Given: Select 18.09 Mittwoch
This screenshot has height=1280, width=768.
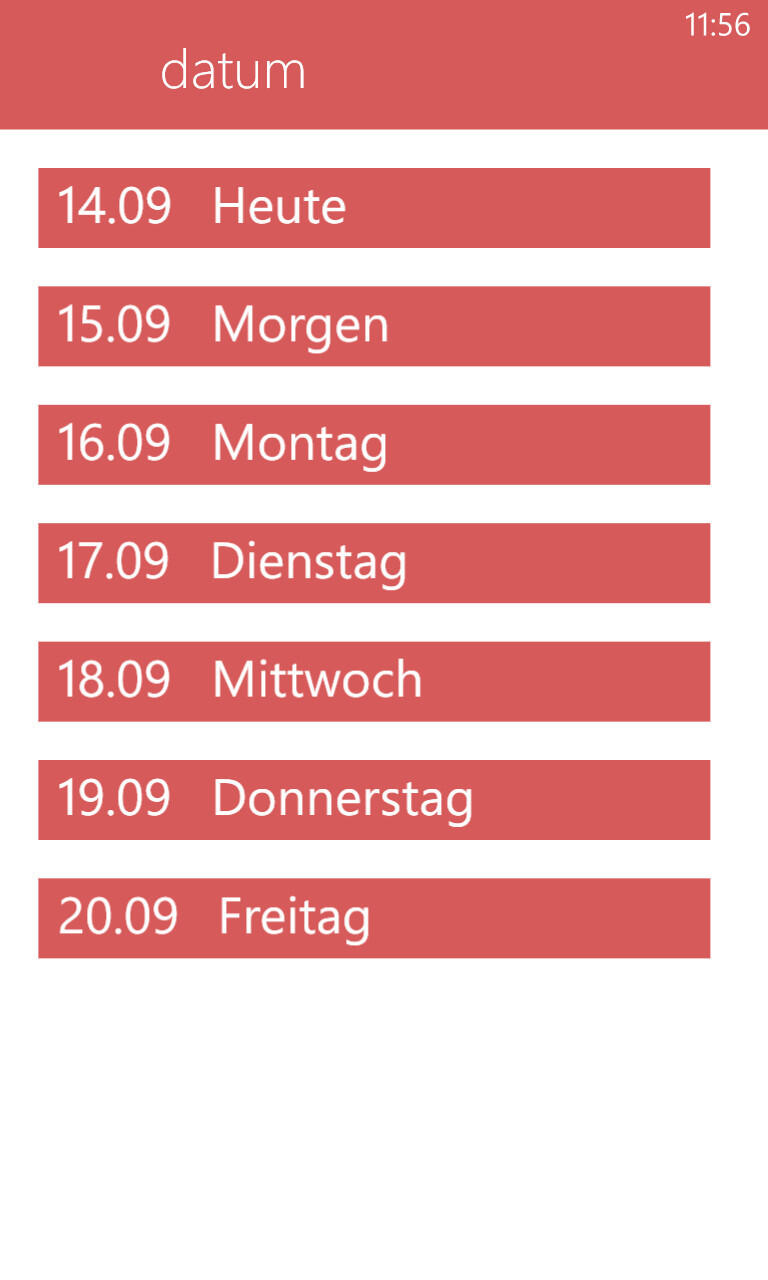Looking at the screenshot, I should [x=374, y=681].
